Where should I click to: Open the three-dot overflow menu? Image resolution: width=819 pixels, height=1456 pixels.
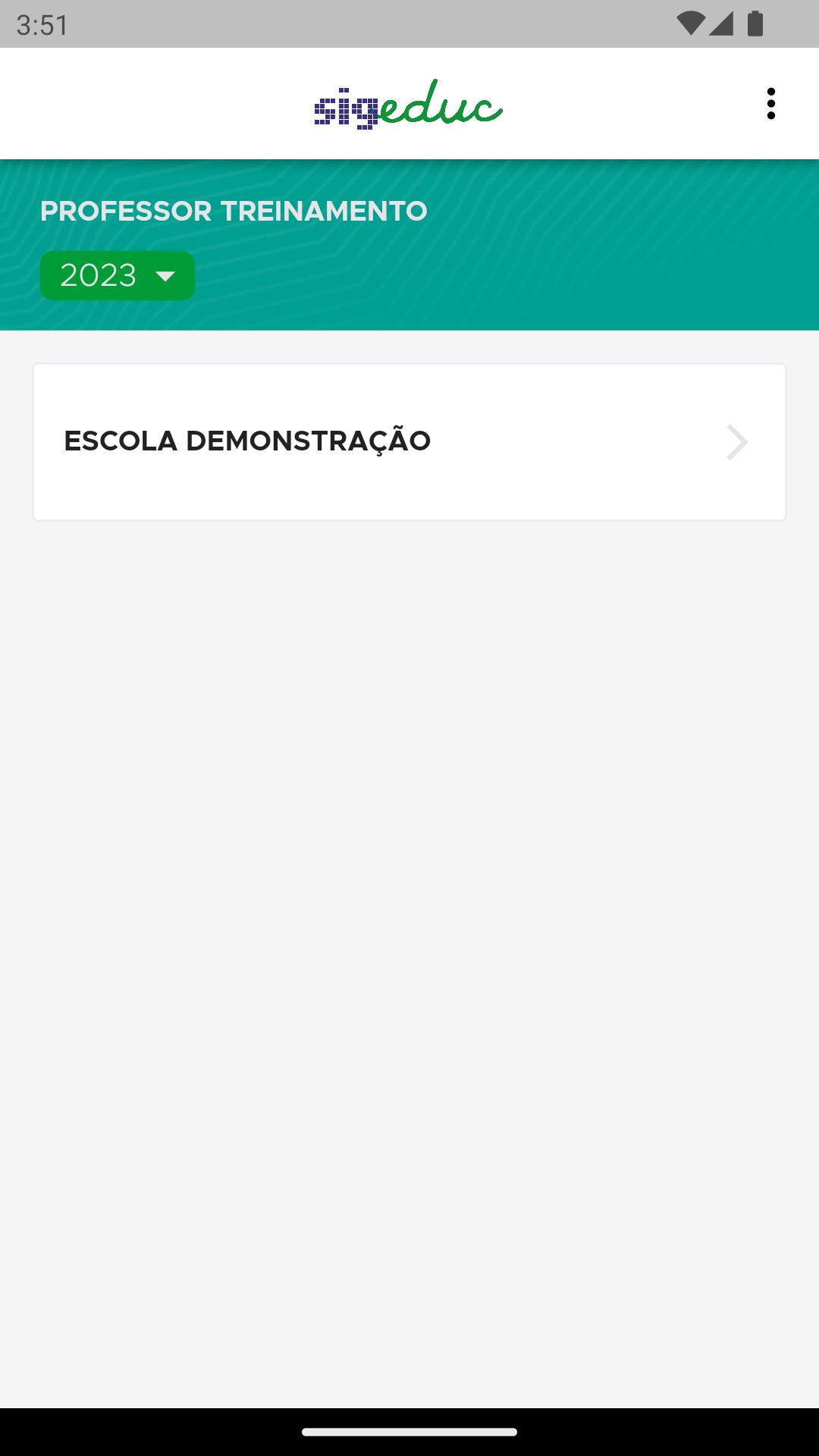point(770,104)
